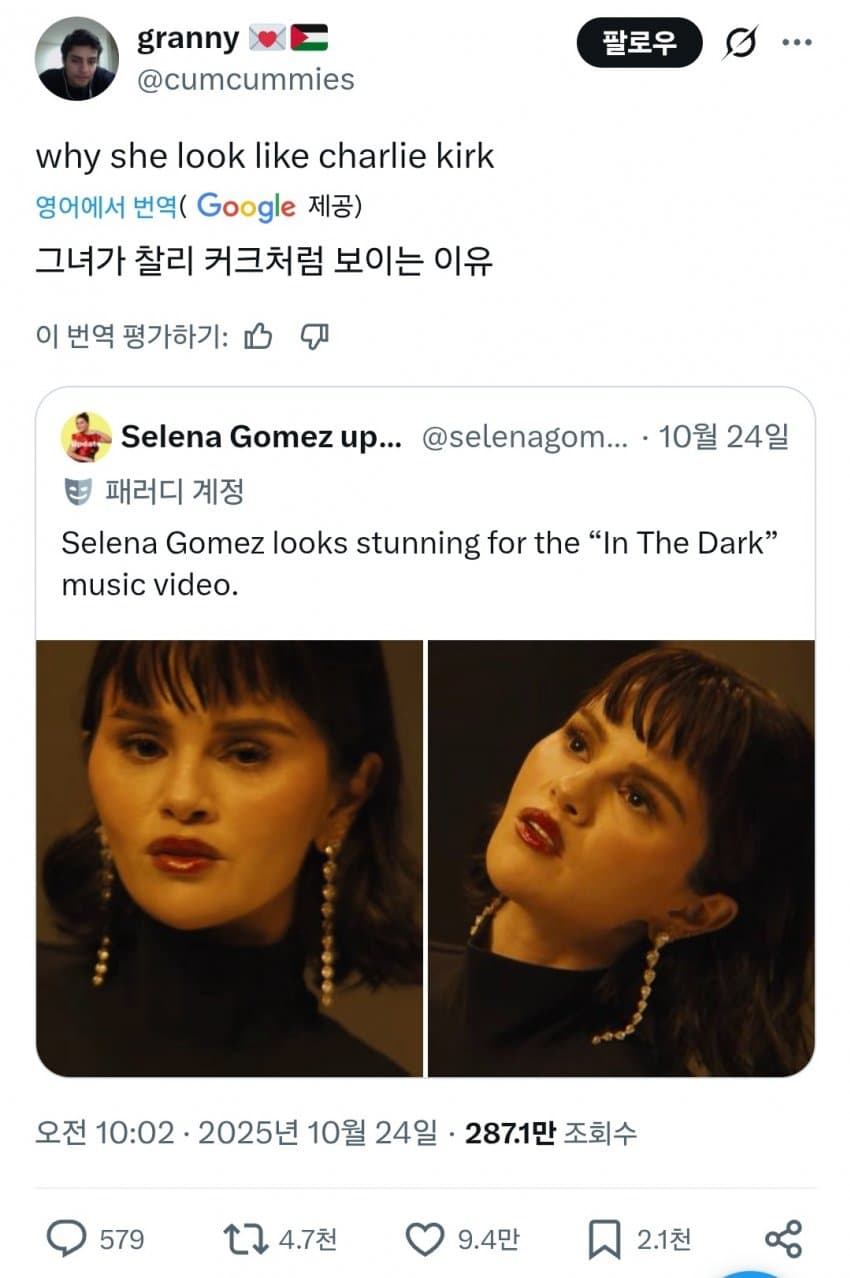Share this post
This screenshot has width=850, height=1278.
(783, 1239)
